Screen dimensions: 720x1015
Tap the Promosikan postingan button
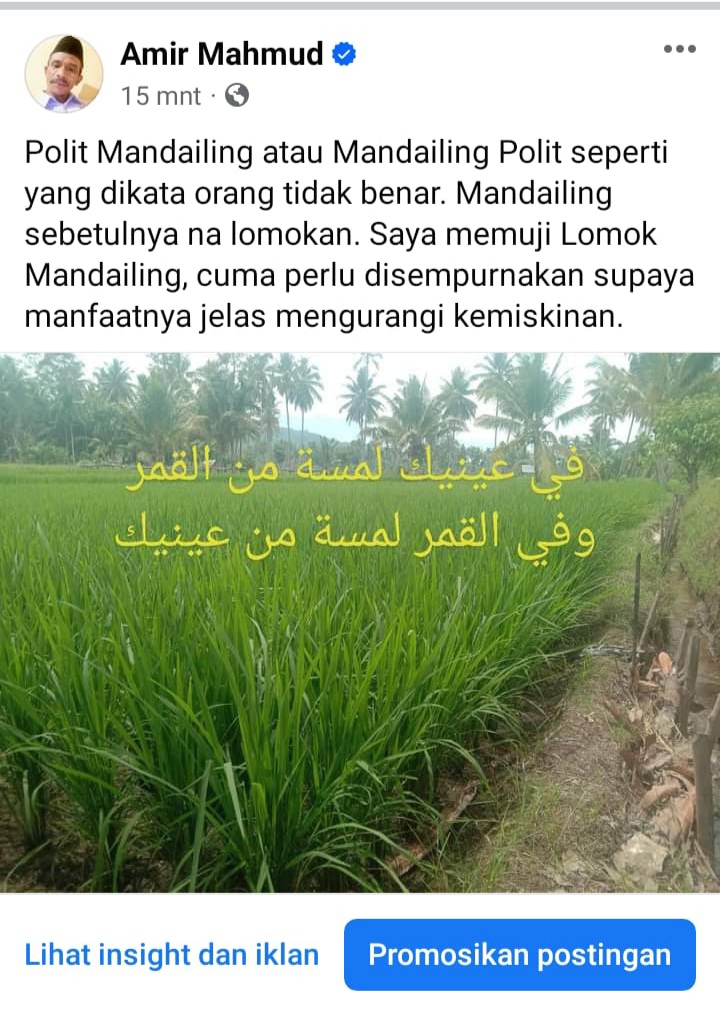[519, 954]
